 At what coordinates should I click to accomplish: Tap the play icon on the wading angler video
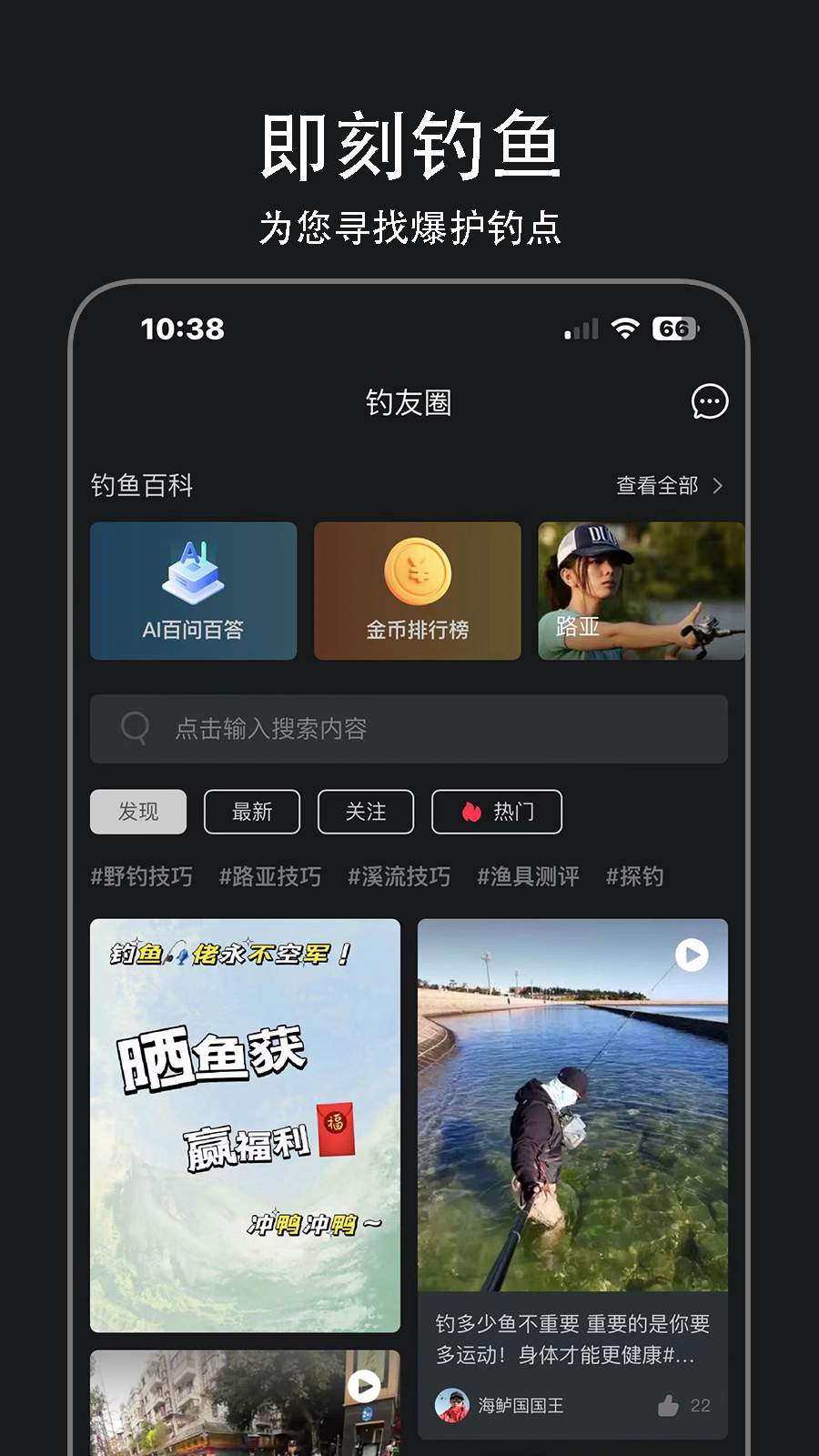(x=693, y=955)
